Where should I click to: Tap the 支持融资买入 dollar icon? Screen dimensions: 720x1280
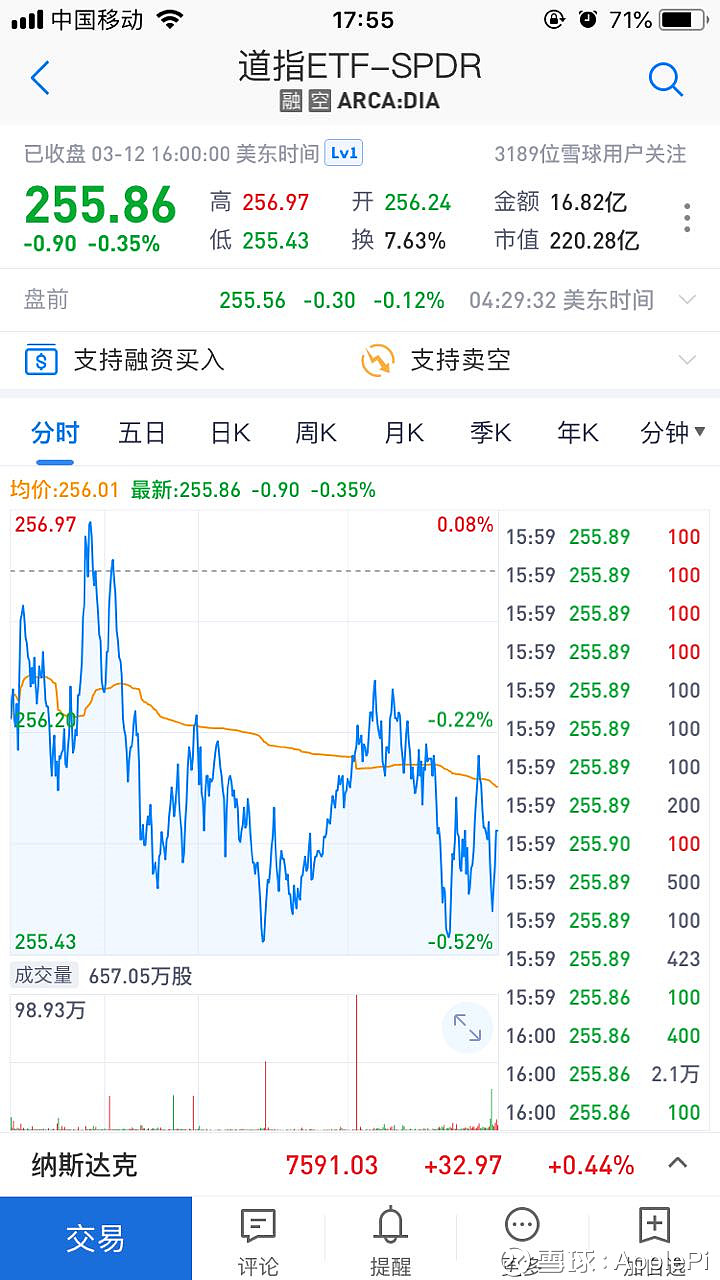(40, 359)
